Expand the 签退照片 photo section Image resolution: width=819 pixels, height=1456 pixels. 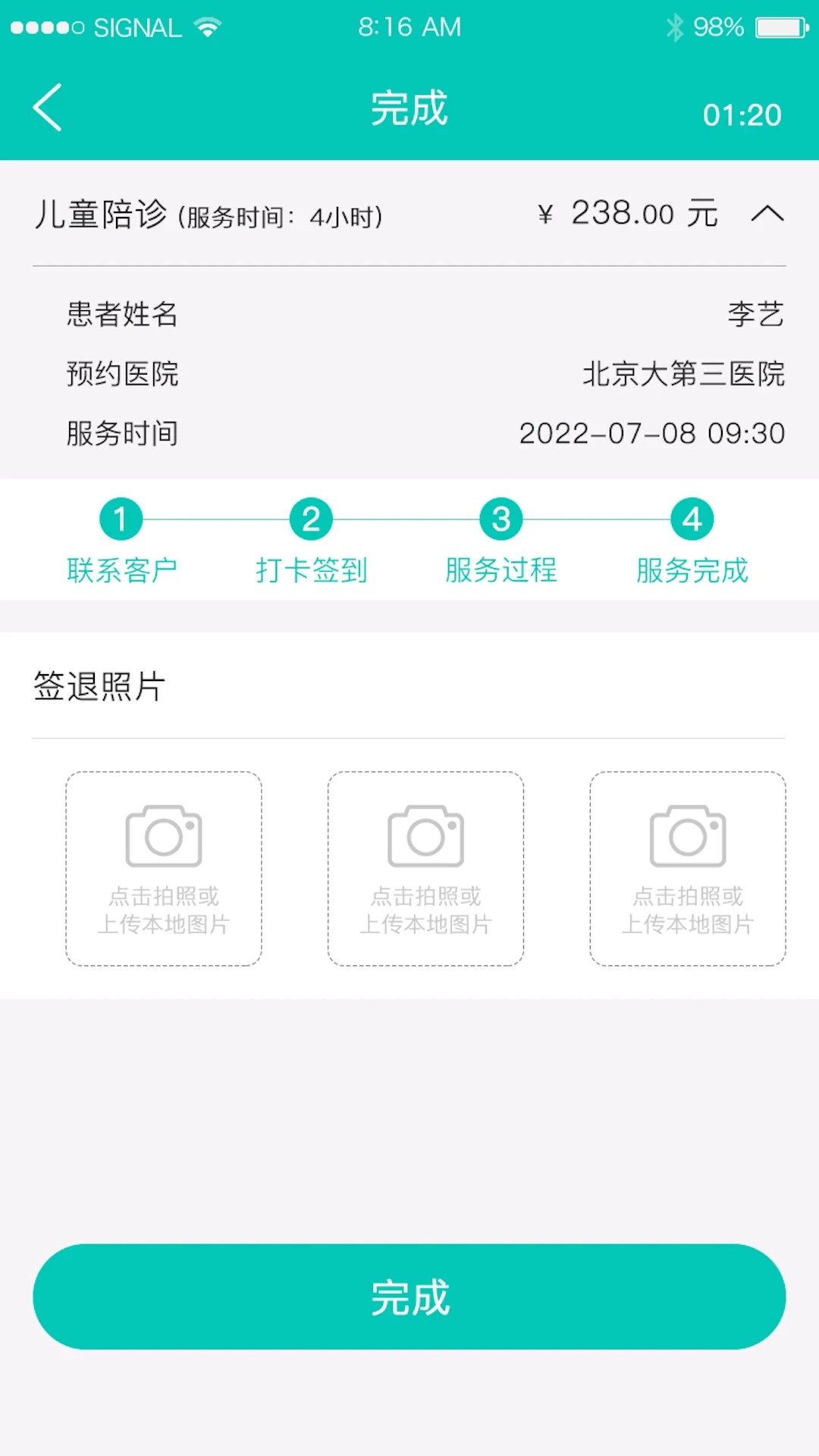[x=99, y=685]
